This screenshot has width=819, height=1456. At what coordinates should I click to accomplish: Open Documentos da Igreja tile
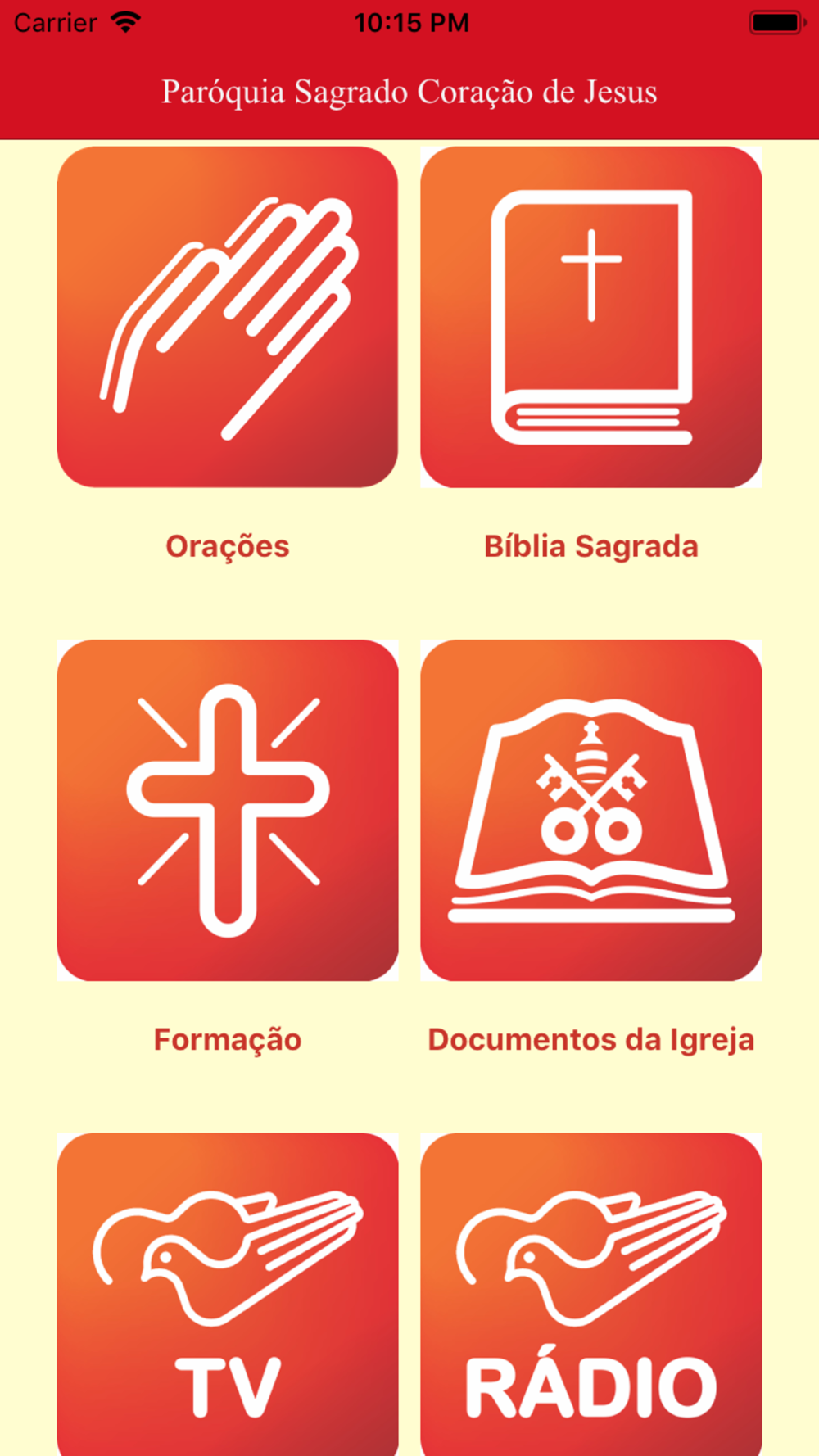click(x=591, y=810)
